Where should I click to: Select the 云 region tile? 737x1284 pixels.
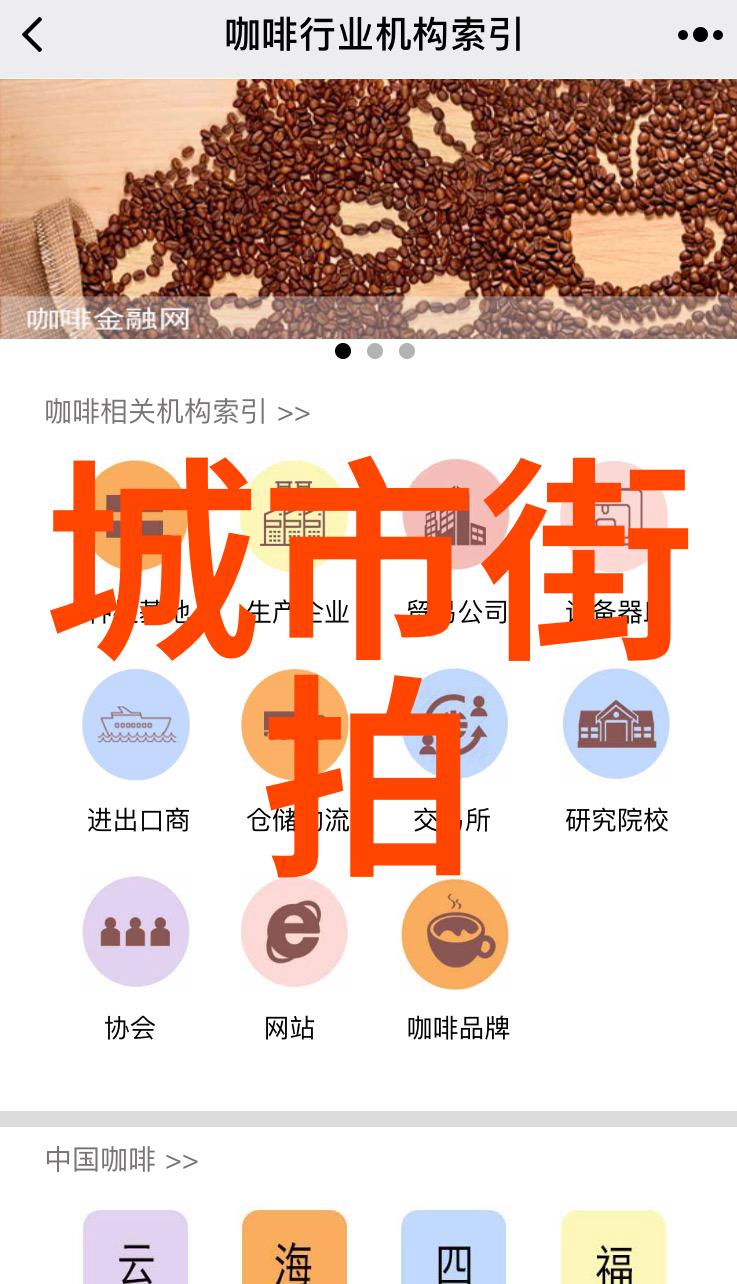[x=136, y=1250]
